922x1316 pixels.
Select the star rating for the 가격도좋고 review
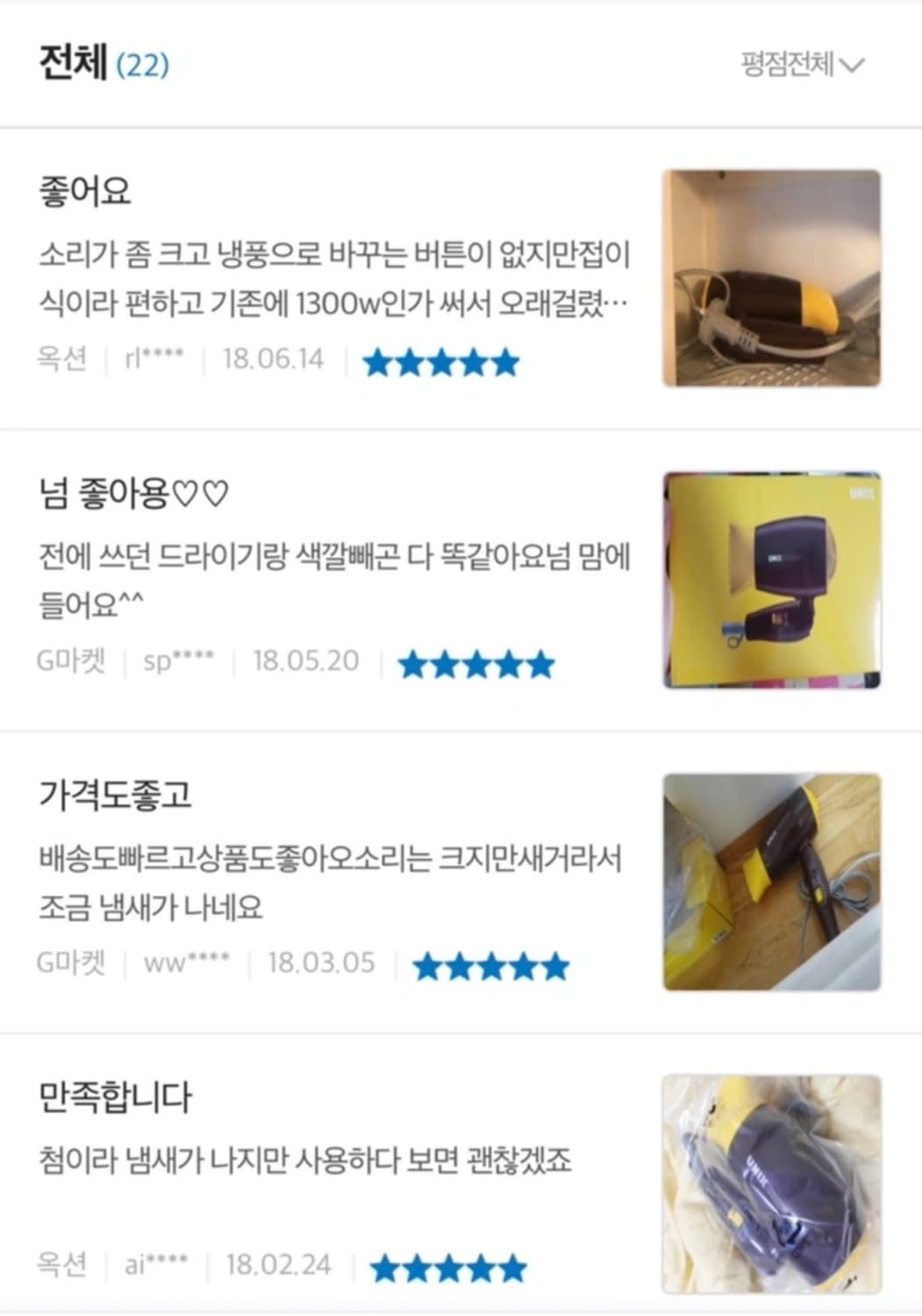click(x=491, y=966)
